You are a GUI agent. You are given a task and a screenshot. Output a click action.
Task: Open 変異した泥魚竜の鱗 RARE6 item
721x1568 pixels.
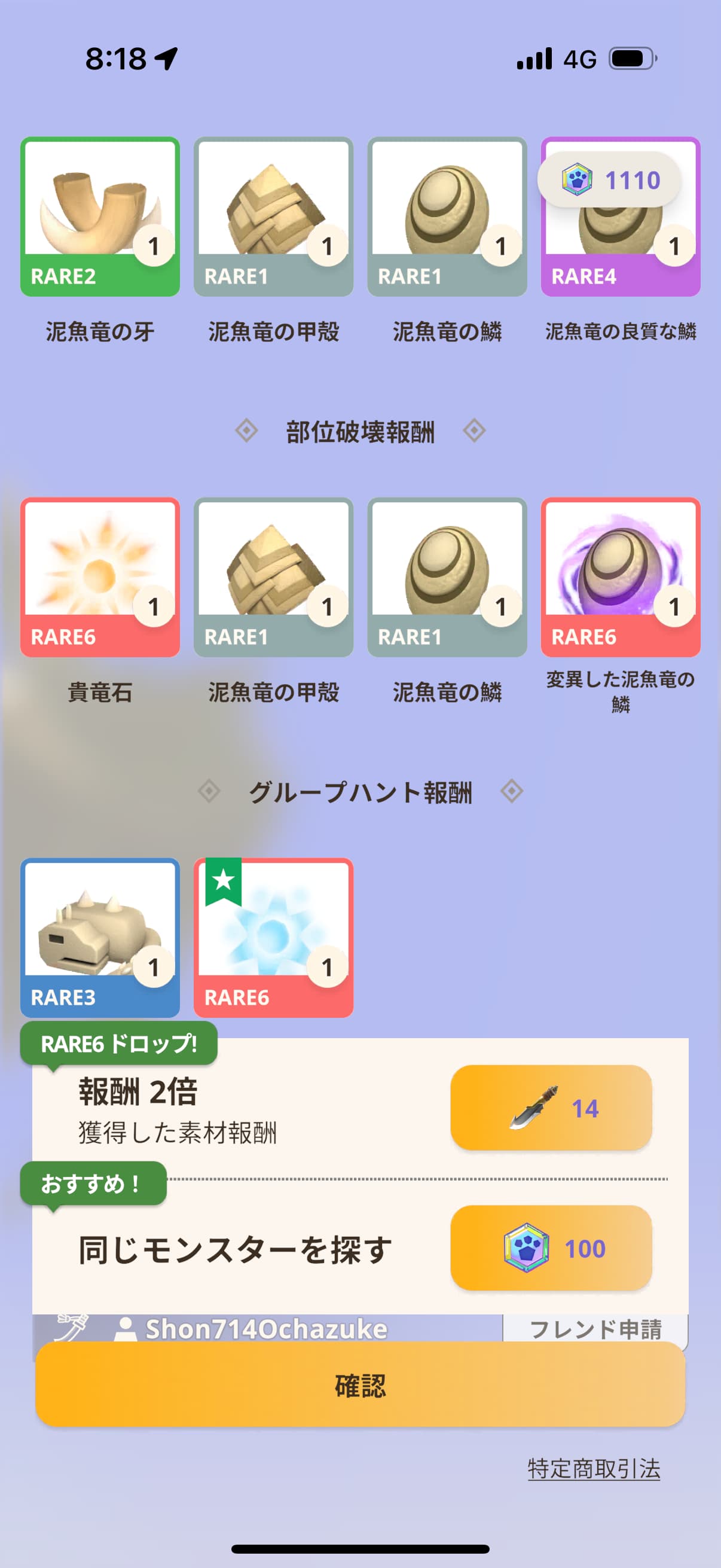[621, 577]
